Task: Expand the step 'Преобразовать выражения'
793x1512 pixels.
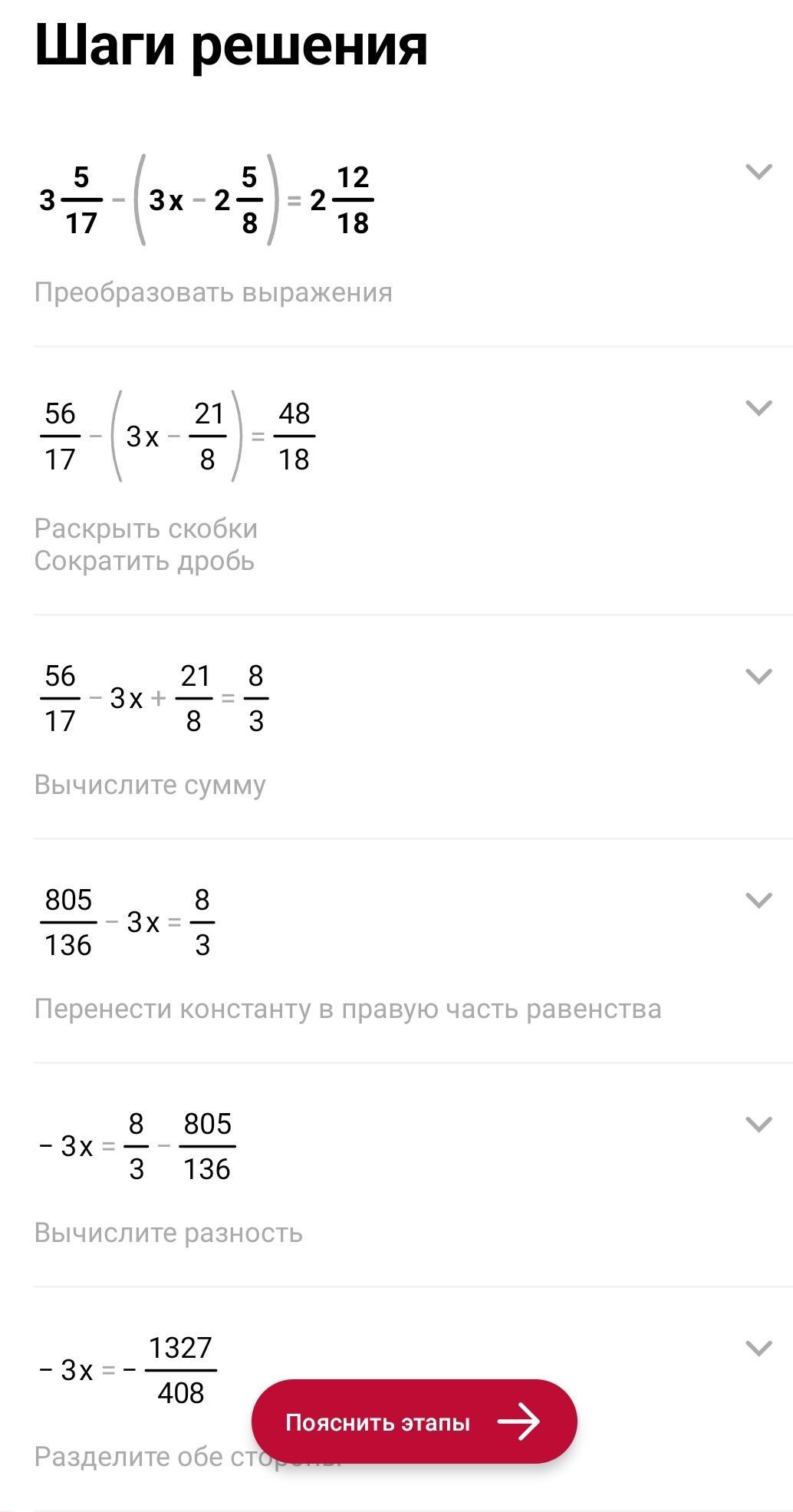Action: pyautogui.click(x=758, y=172)
